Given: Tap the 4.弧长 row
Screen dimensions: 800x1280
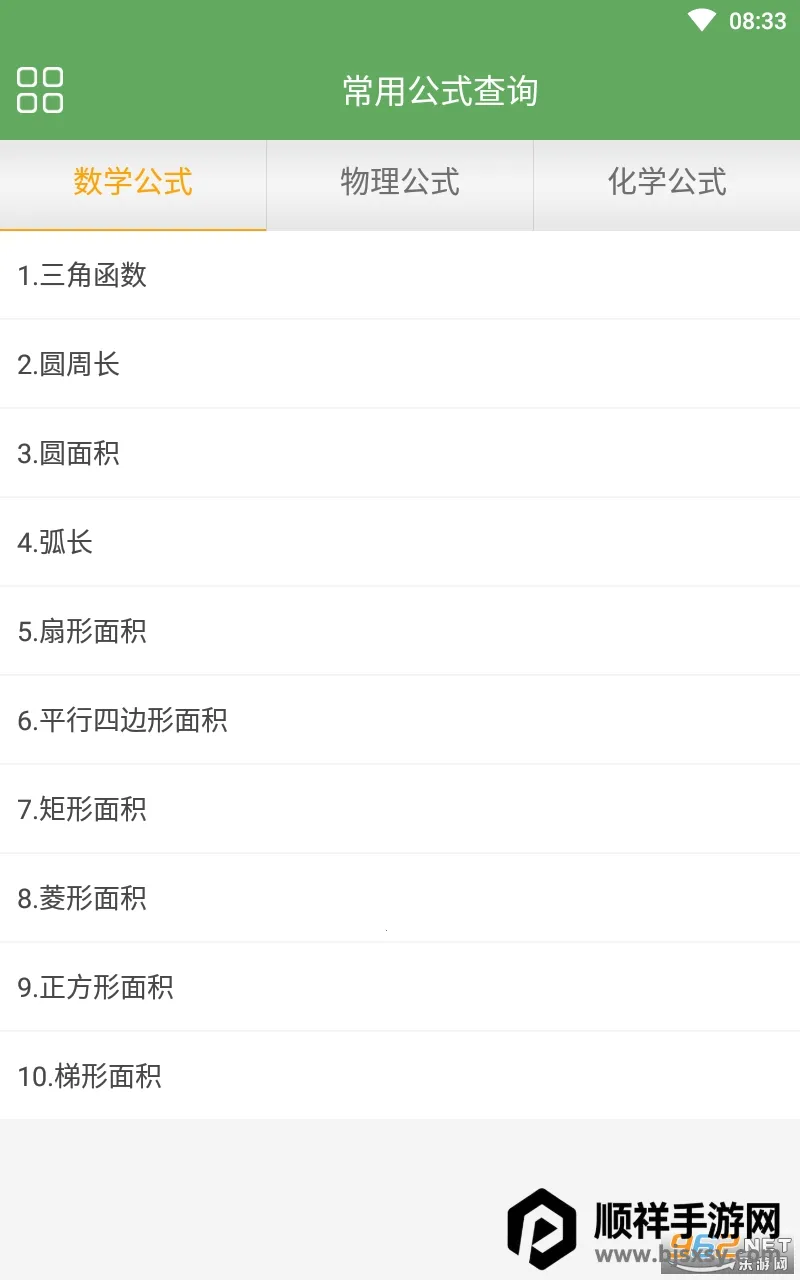Looking at the screenshot, I should pos(400,542).
